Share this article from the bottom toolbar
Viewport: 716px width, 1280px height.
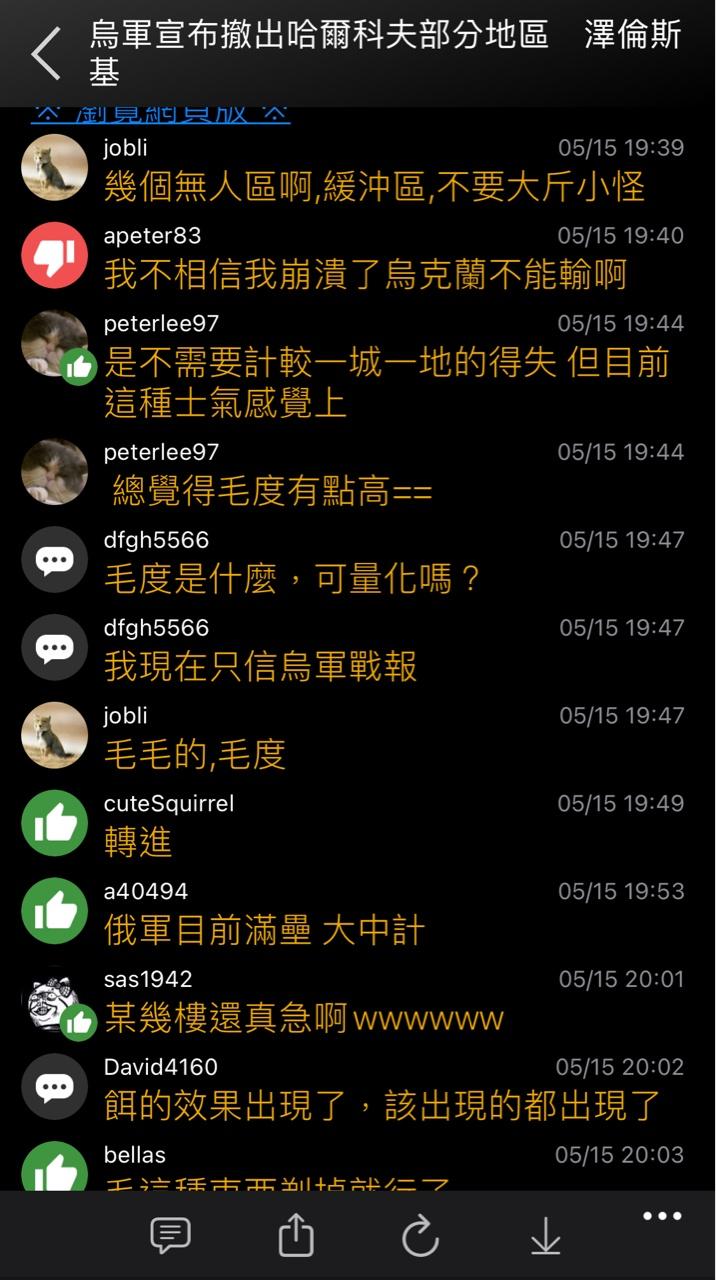[x=296, y=1236]
